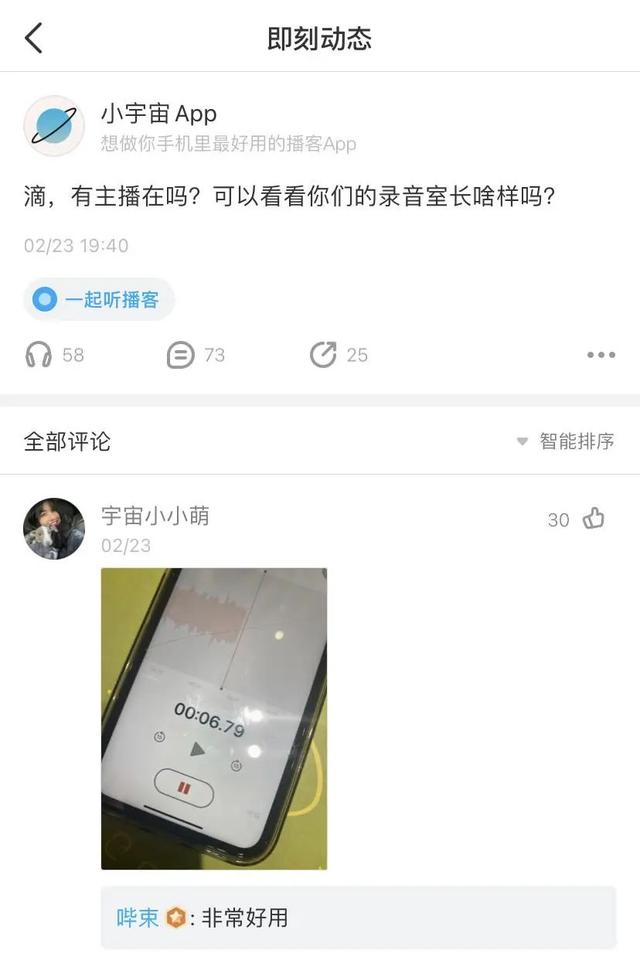Change sorting via 智能排序 dropdown

pyautogui.click(x=566, y=441)
